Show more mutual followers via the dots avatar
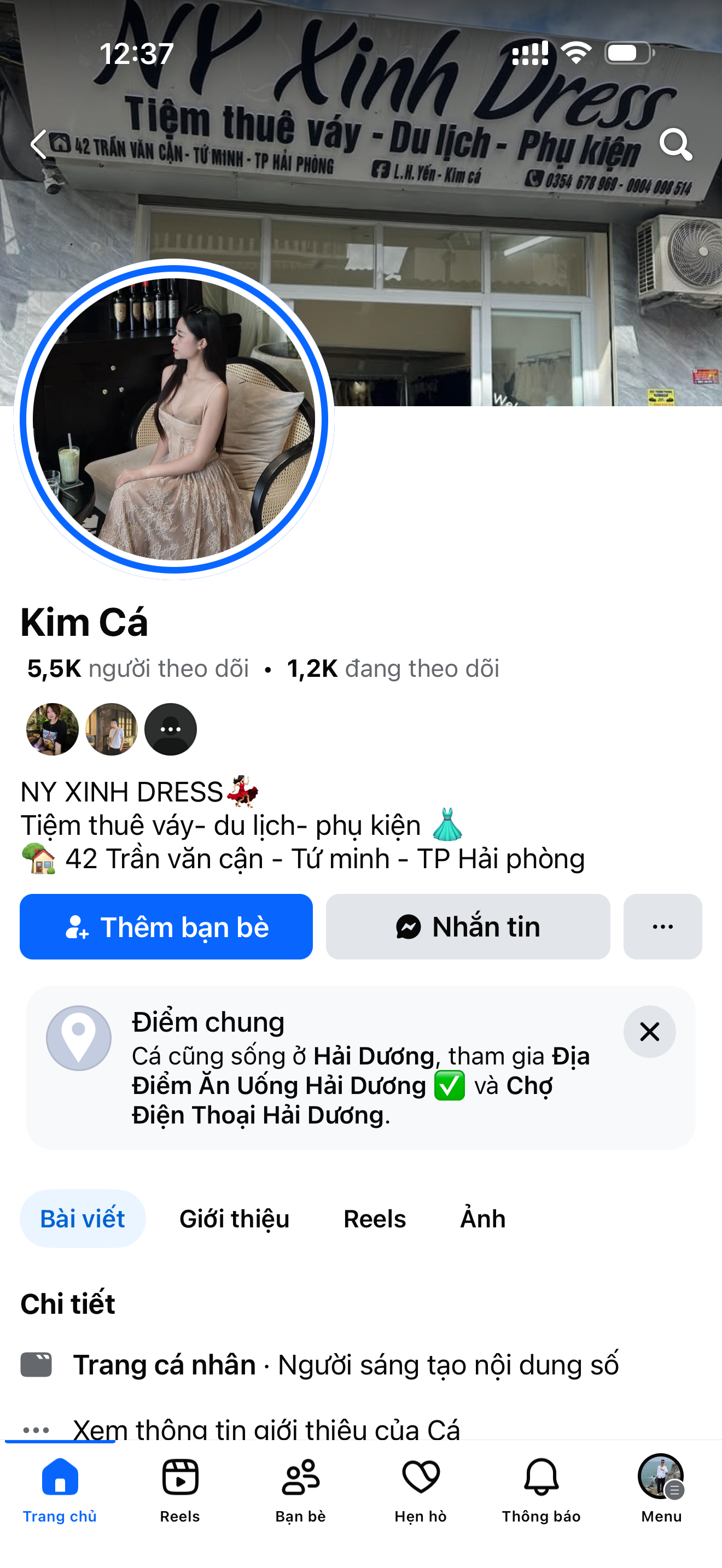The width and height of the screenshot is (722, 1568). [x=171, y=729]
